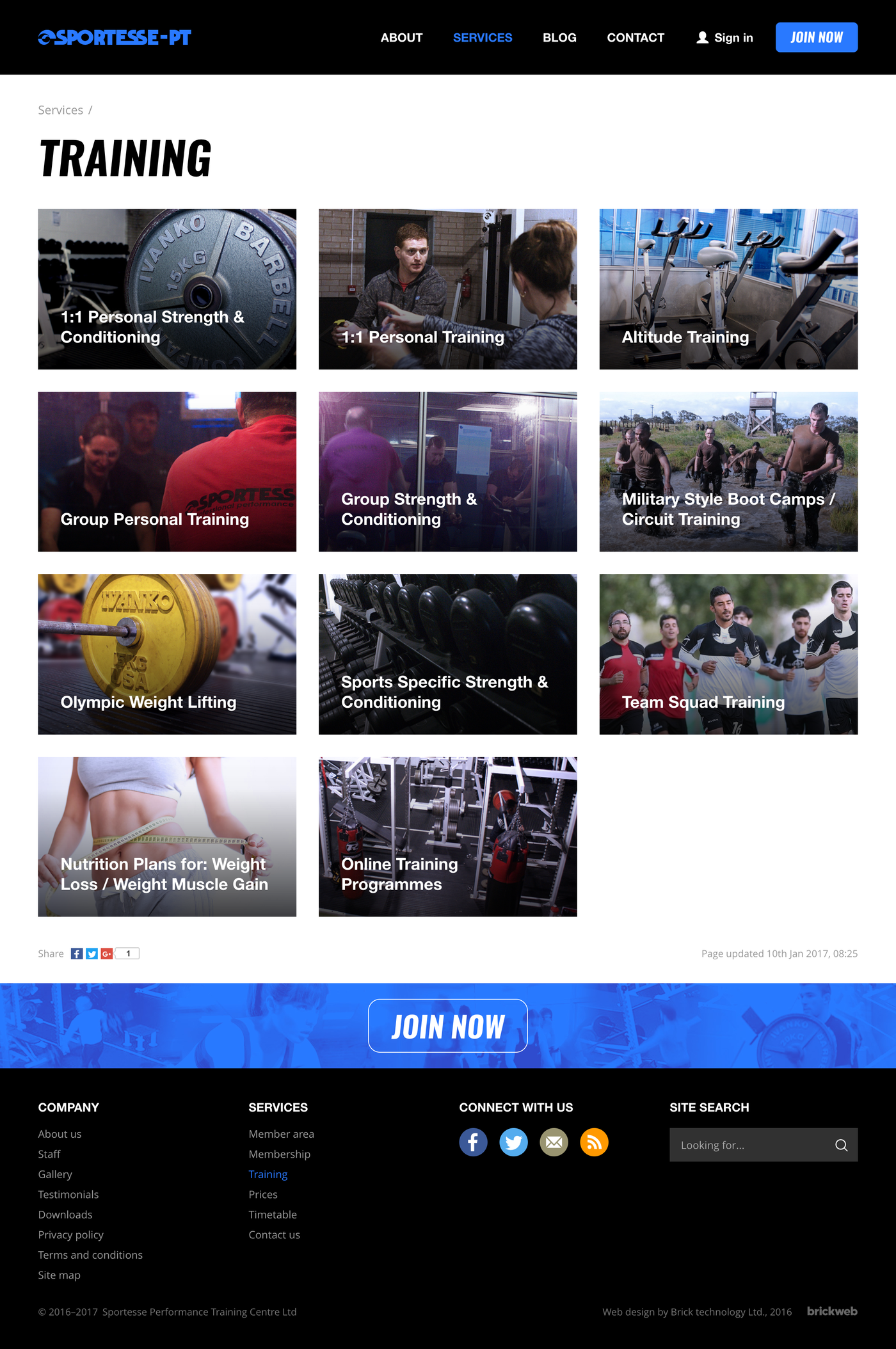View Online Training Programmes tile
Screen dimensions: 896x1349
tap(447, 836)
